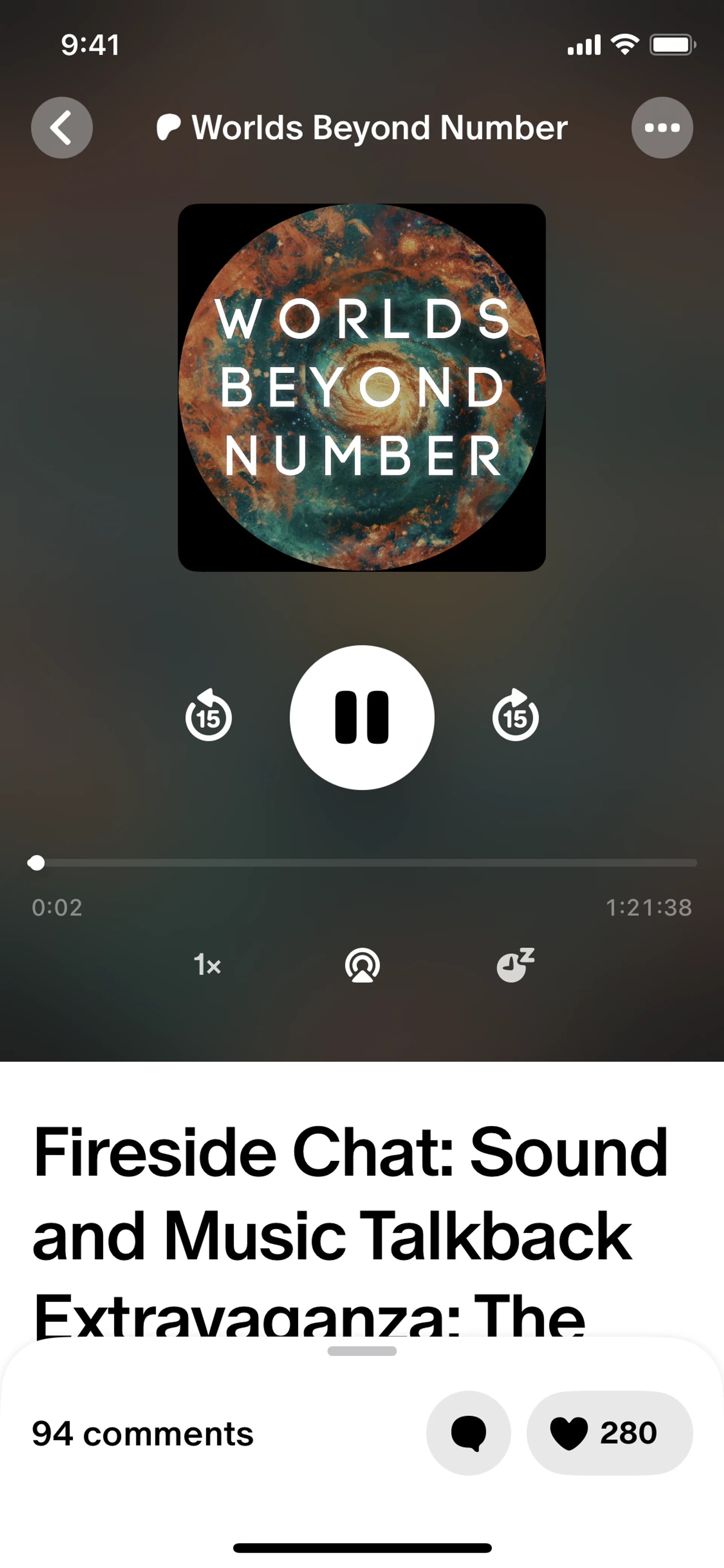Go back using the arrow button

click(61, 127)
